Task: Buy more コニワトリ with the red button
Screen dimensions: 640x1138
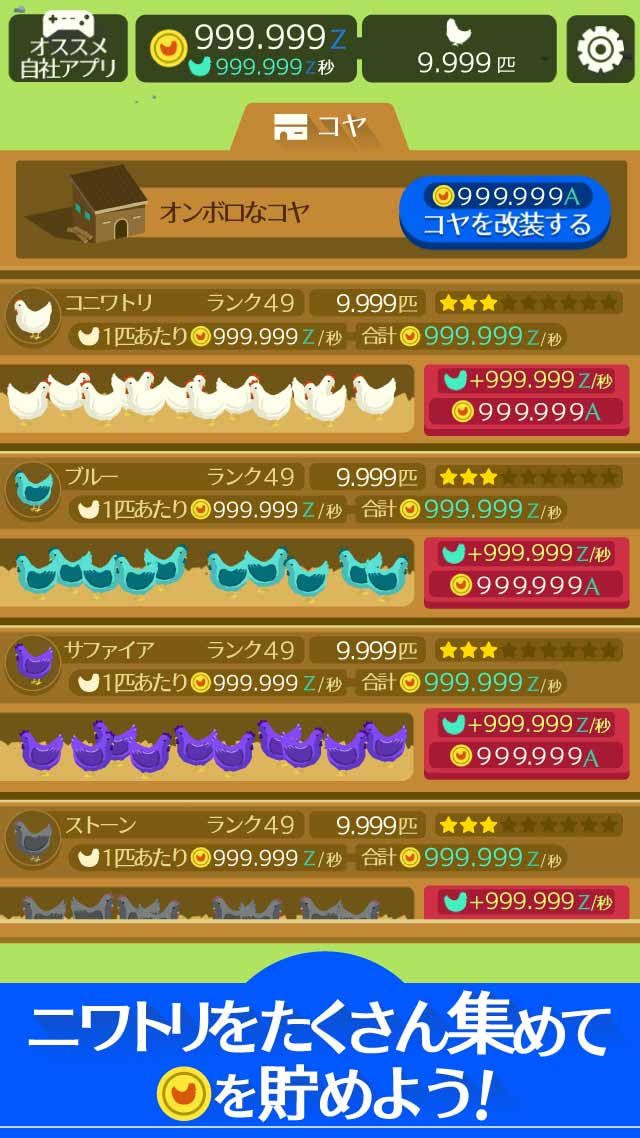Action: coord(526,398)
